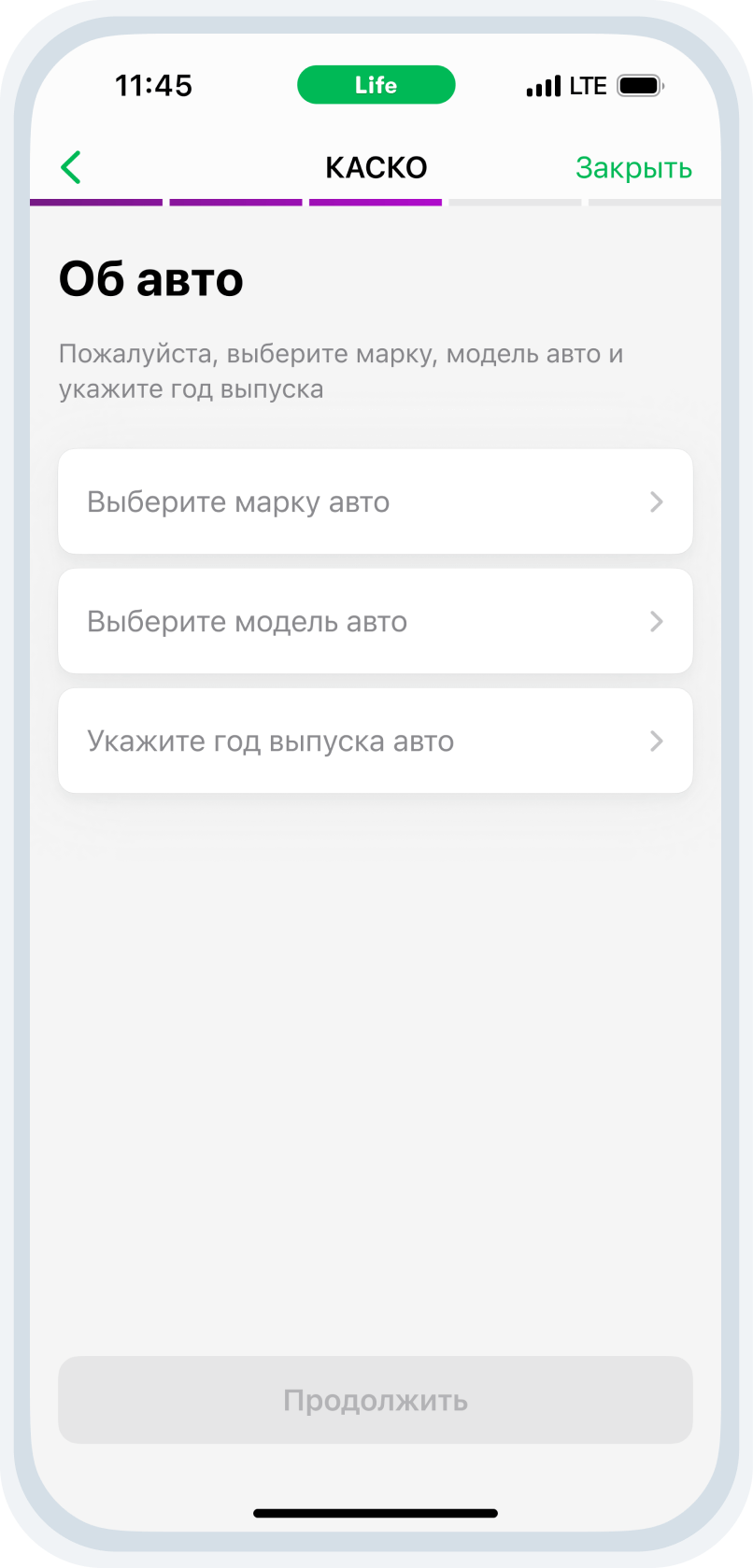Open the Выберите модель авто picker

376,622
